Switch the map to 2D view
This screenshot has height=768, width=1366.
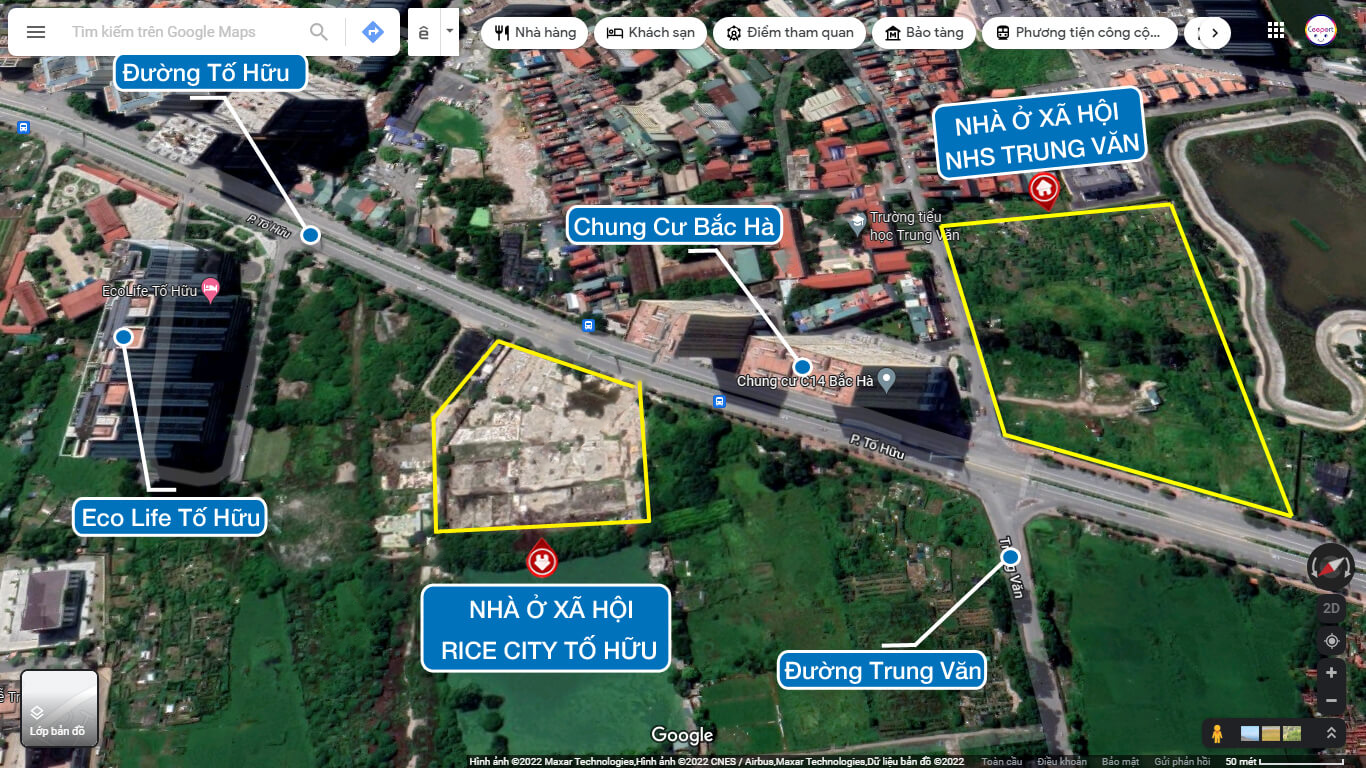pyautogui.click(x=1331, y=607)
